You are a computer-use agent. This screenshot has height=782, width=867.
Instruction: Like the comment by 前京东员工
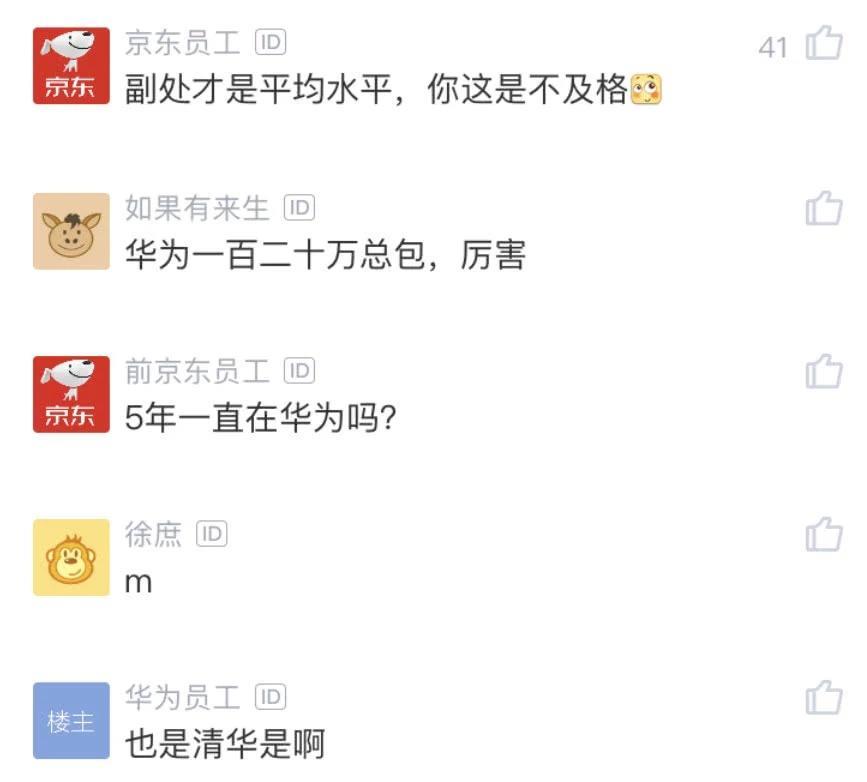tap(824, 371)
